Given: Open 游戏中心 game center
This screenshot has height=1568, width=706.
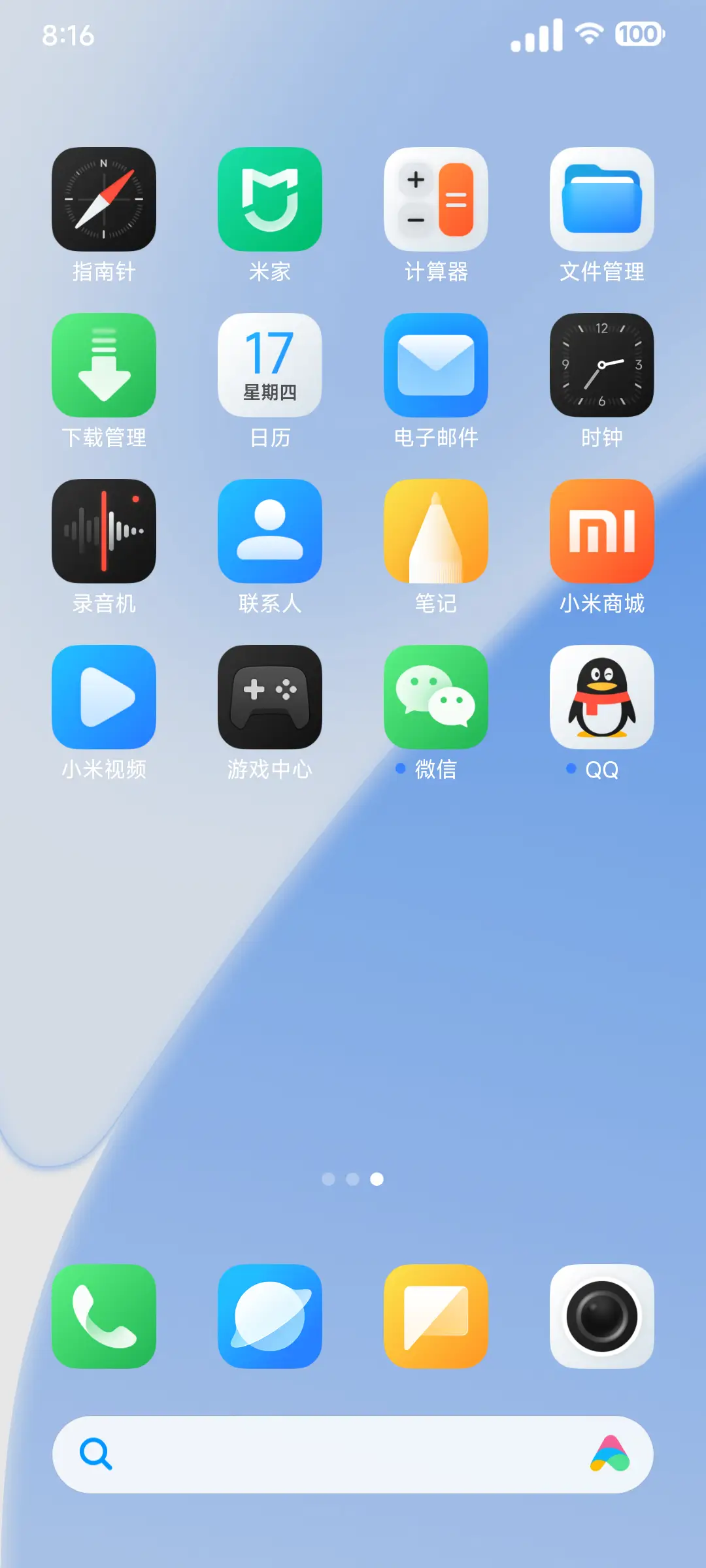Looking at the screenshot, I should click(x=270, y=696).
